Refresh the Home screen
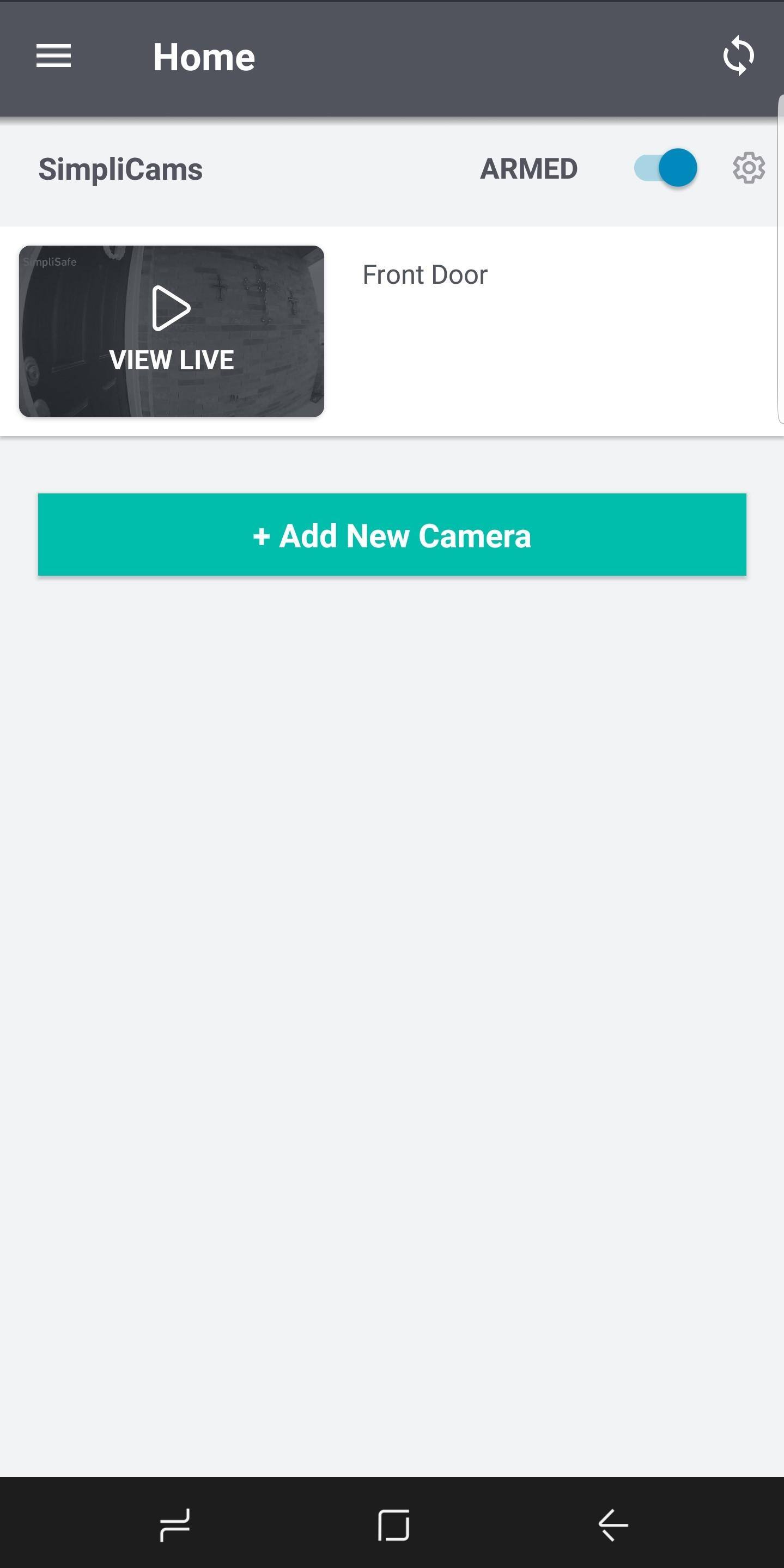Image resolution: width=784 pixels, height=1568 pixels. (x=738, y=56)
